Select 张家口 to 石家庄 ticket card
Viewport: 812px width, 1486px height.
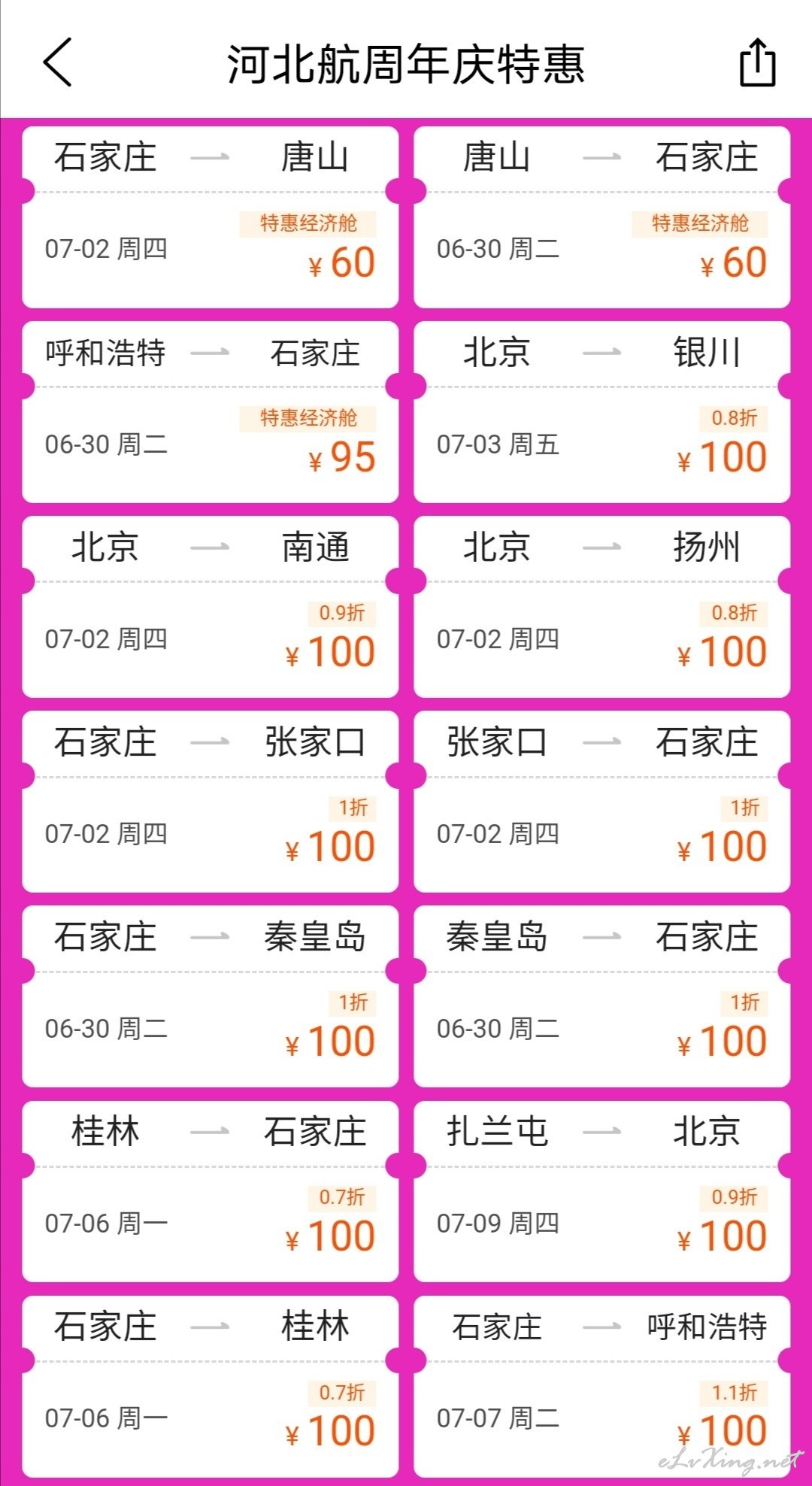point(602,802)
